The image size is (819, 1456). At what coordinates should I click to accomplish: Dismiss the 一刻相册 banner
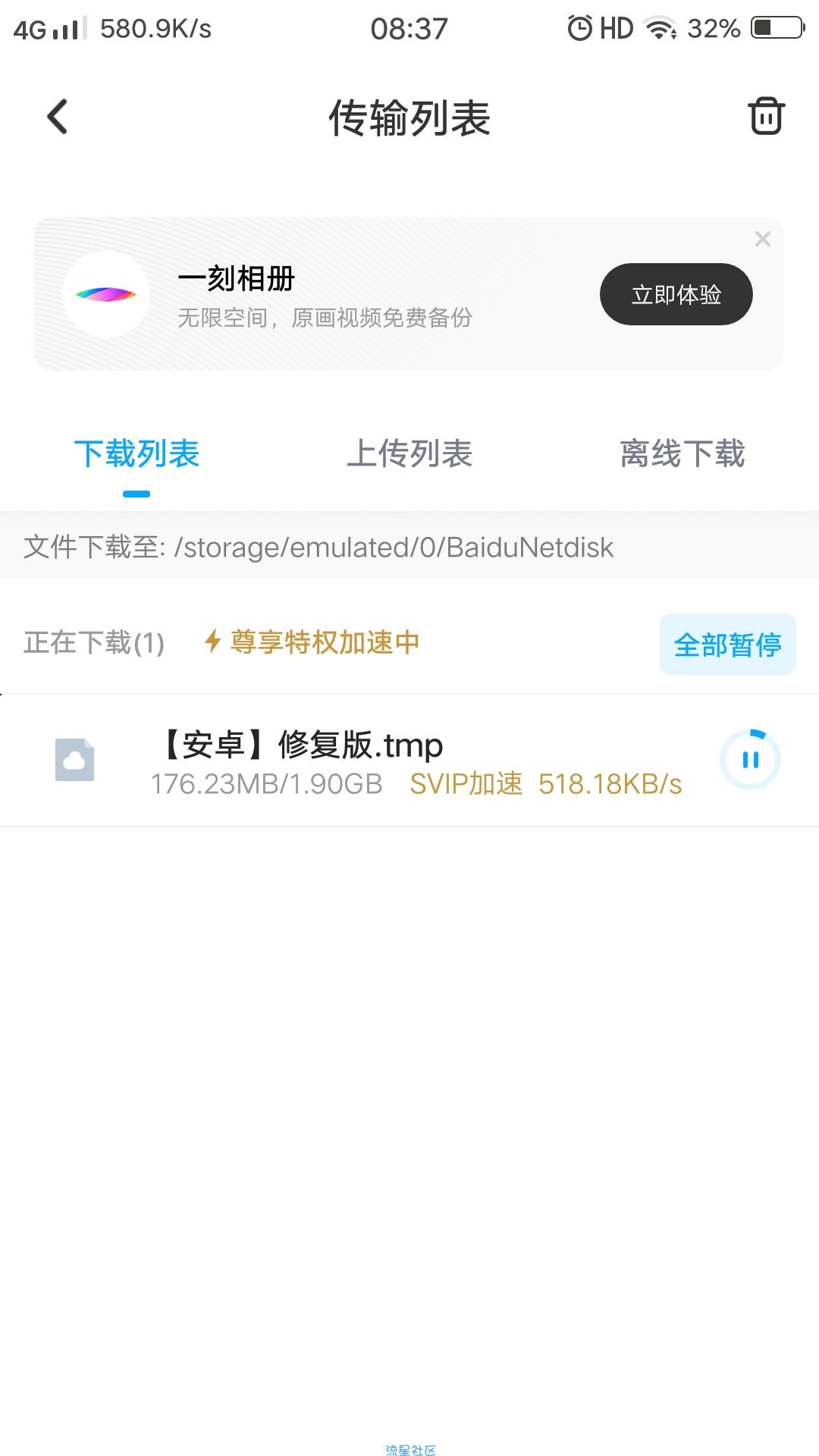[763, 239]
